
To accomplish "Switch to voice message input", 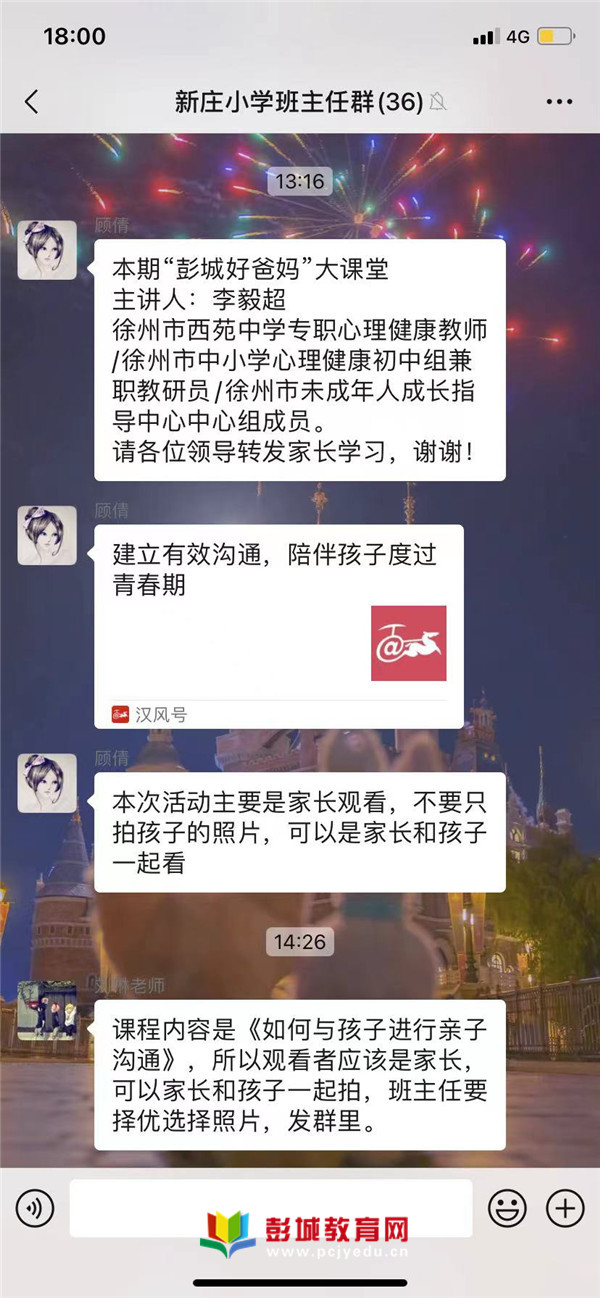I will pos(35,1209).
